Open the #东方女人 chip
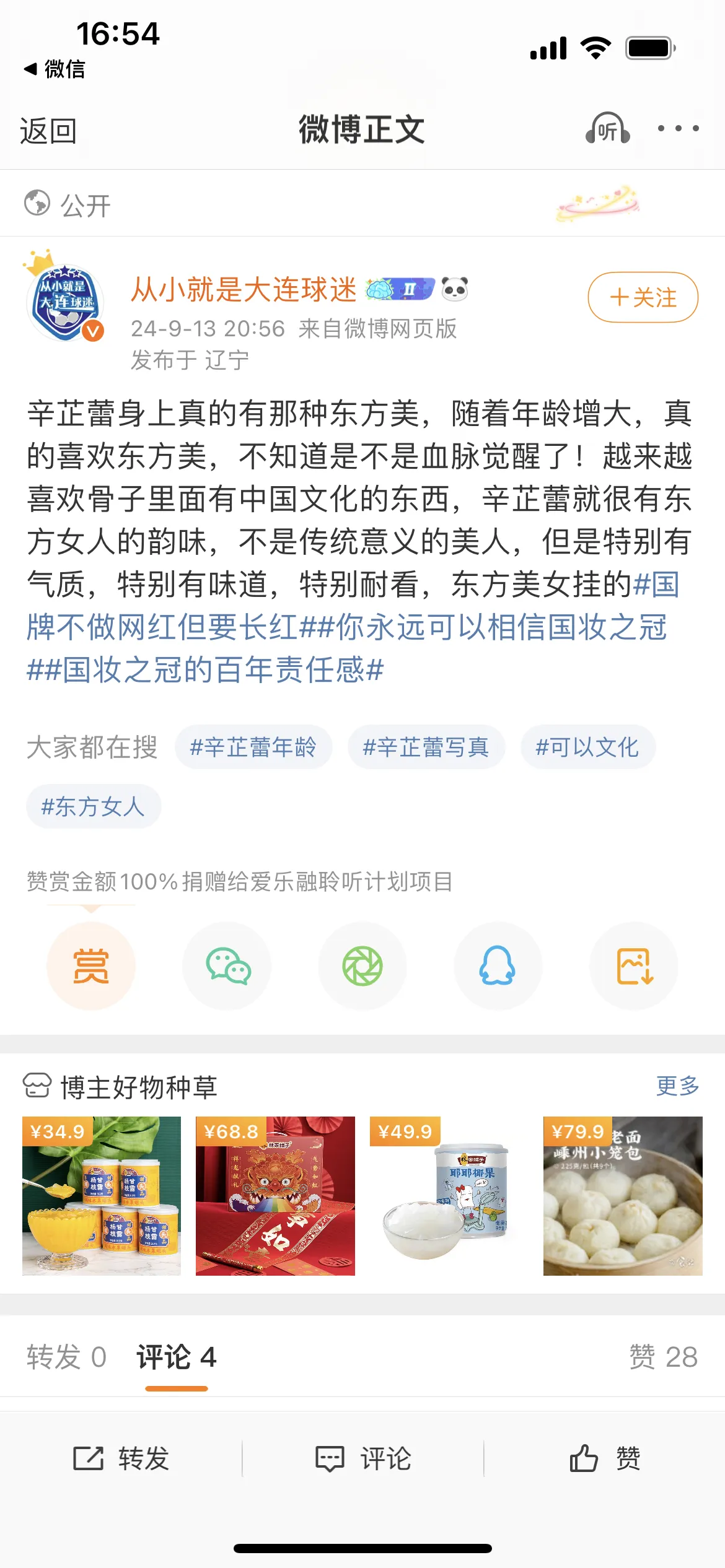This screenshot has height=1568, width=725. pyautogui.click(x=93, y=806)
